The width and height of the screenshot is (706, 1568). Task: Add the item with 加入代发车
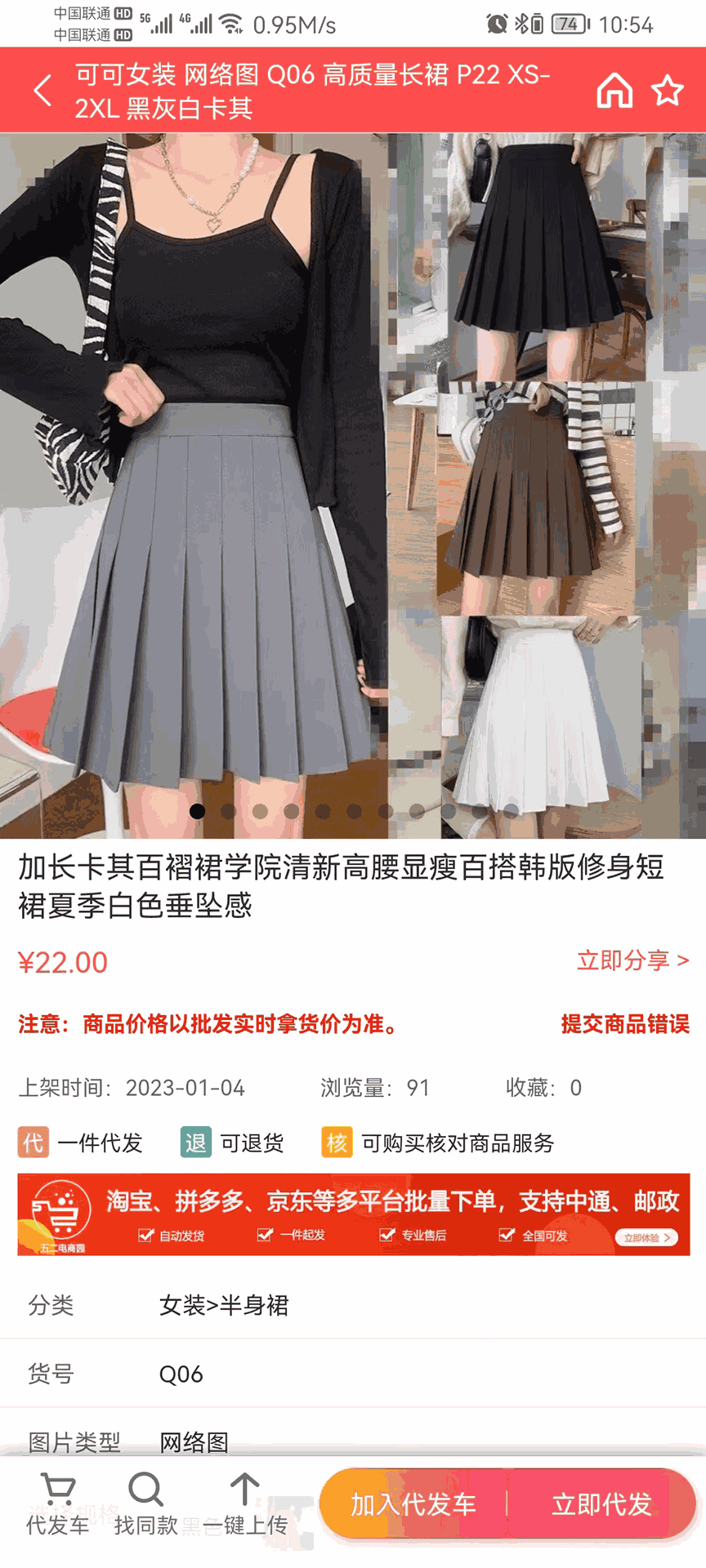coord(413,1504)
